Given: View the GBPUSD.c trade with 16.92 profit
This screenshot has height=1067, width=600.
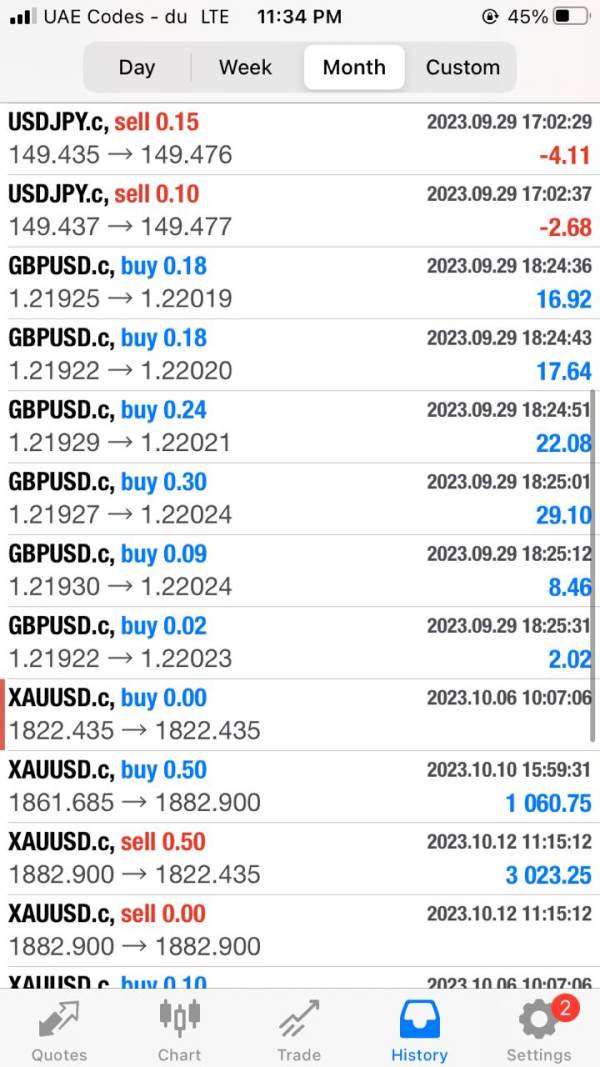Looking at the screenshot, I should [300, 283].
